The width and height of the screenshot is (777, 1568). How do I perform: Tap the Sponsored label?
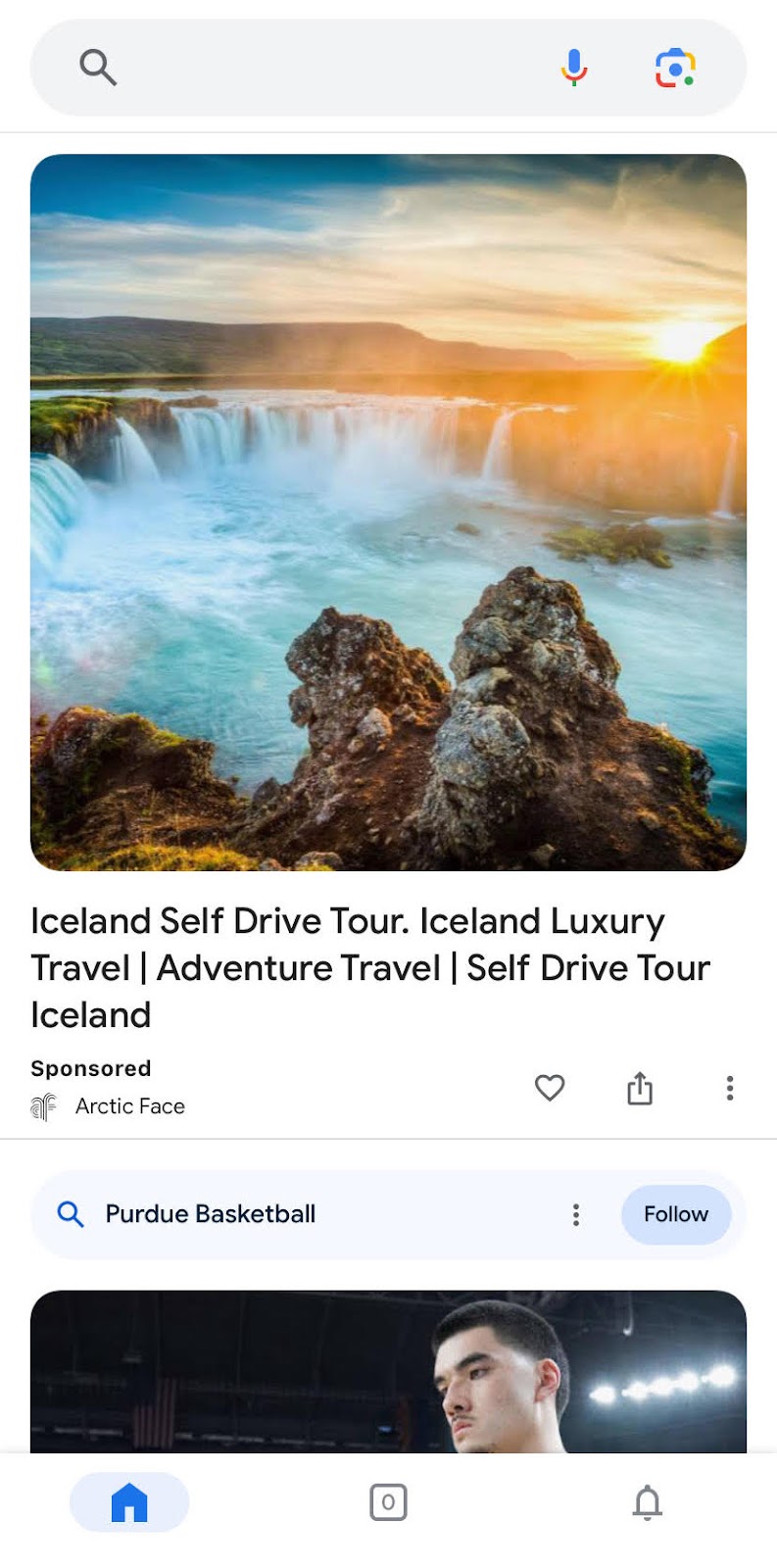[x=90, y=1068]
